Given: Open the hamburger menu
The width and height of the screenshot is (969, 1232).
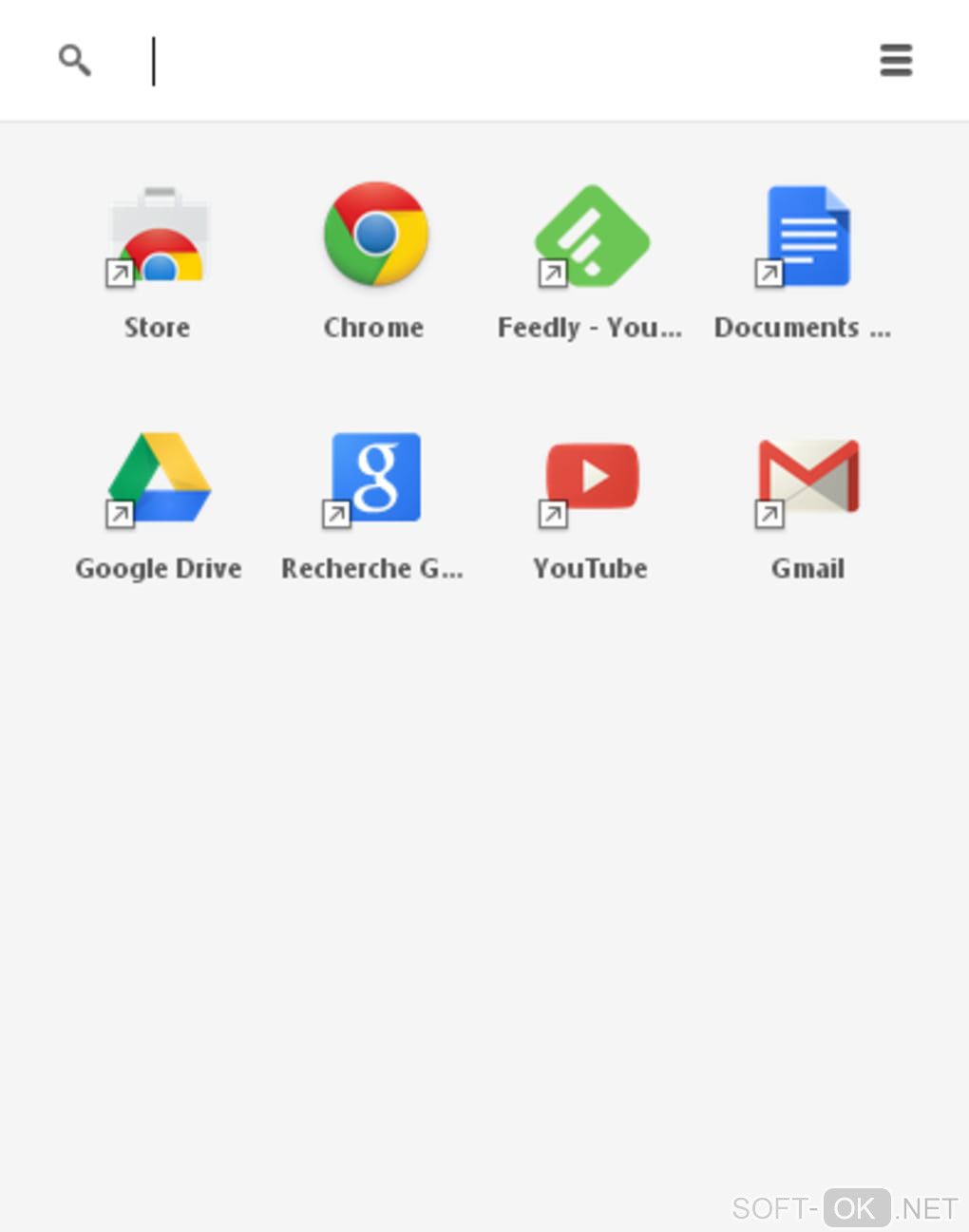Looking at the screenshot, I should click(x=895, y=61).
